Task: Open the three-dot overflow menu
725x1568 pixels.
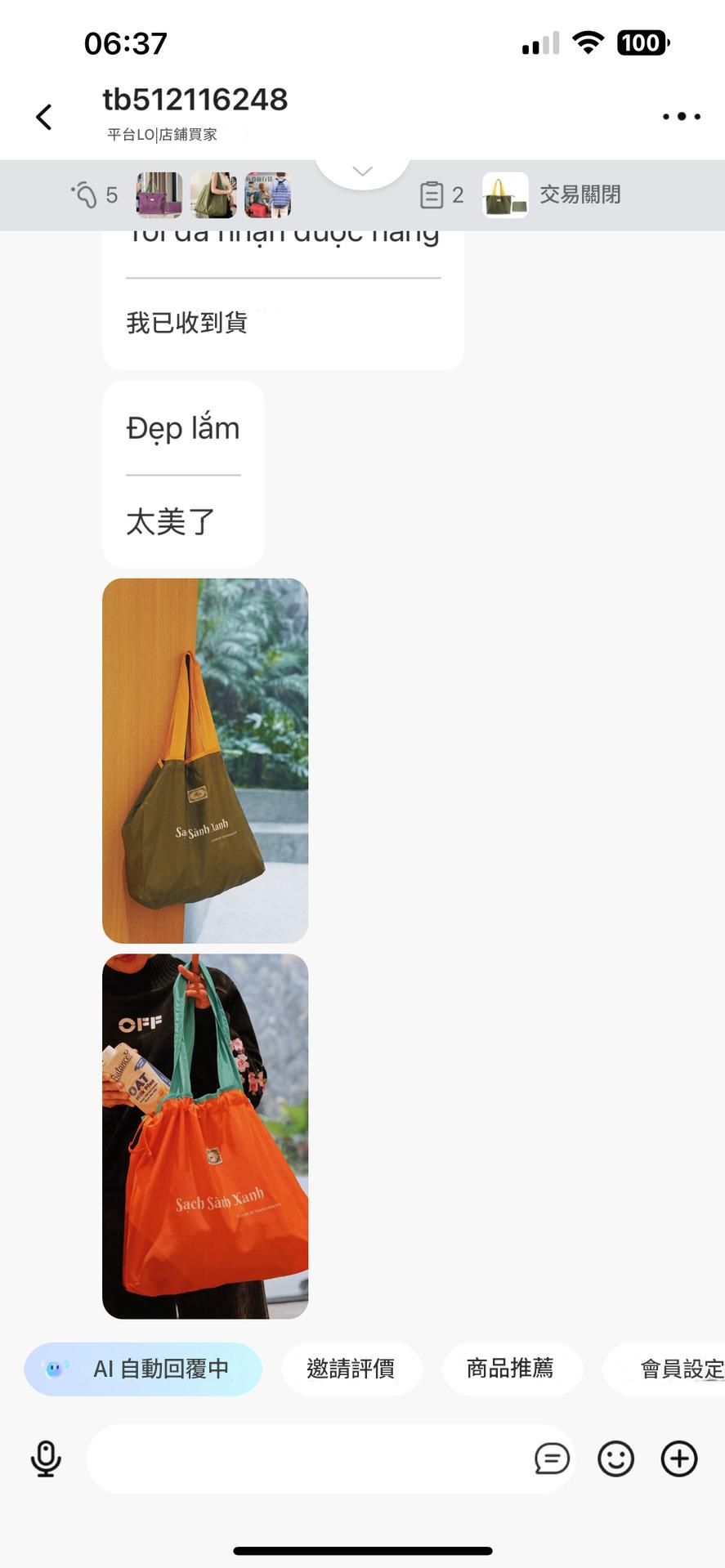Action: coord(681,117)
